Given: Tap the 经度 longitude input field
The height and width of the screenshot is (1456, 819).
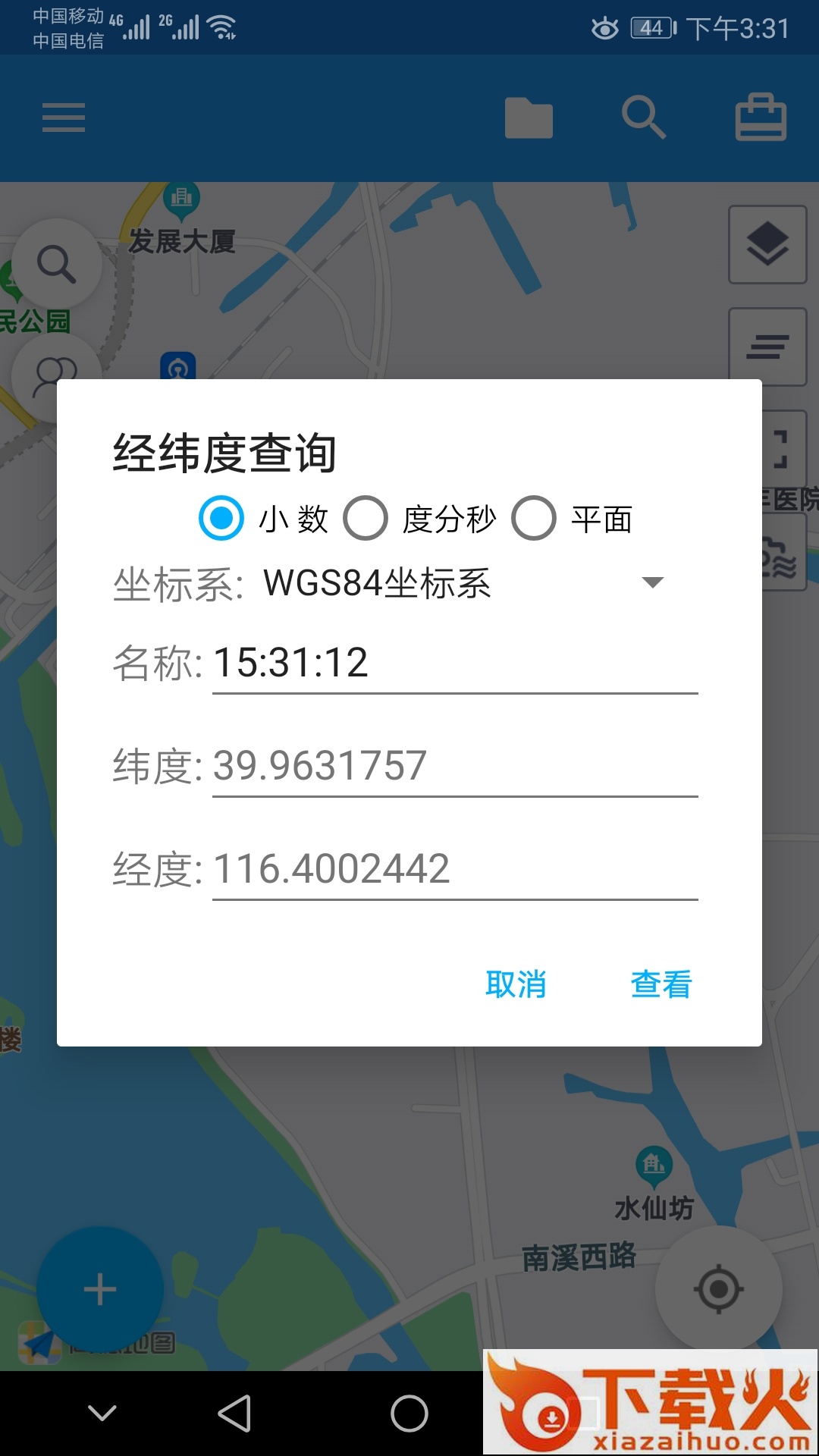Looking at the screenshot, I should [455, 869].
